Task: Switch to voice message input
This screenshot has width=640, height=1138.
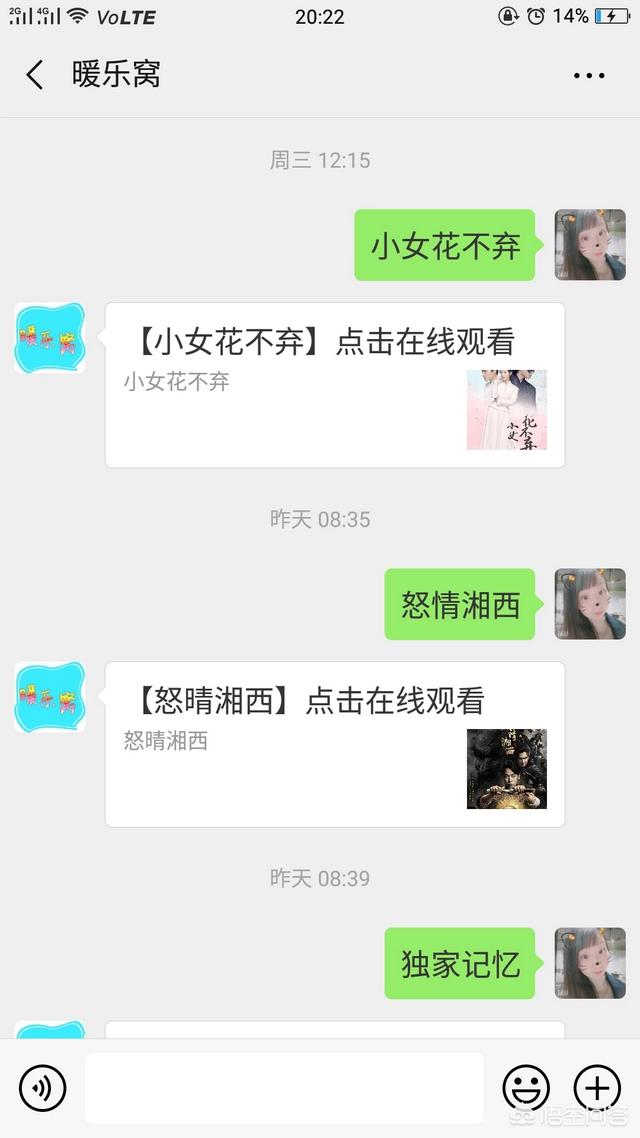Action: (x=42, y=1088)
